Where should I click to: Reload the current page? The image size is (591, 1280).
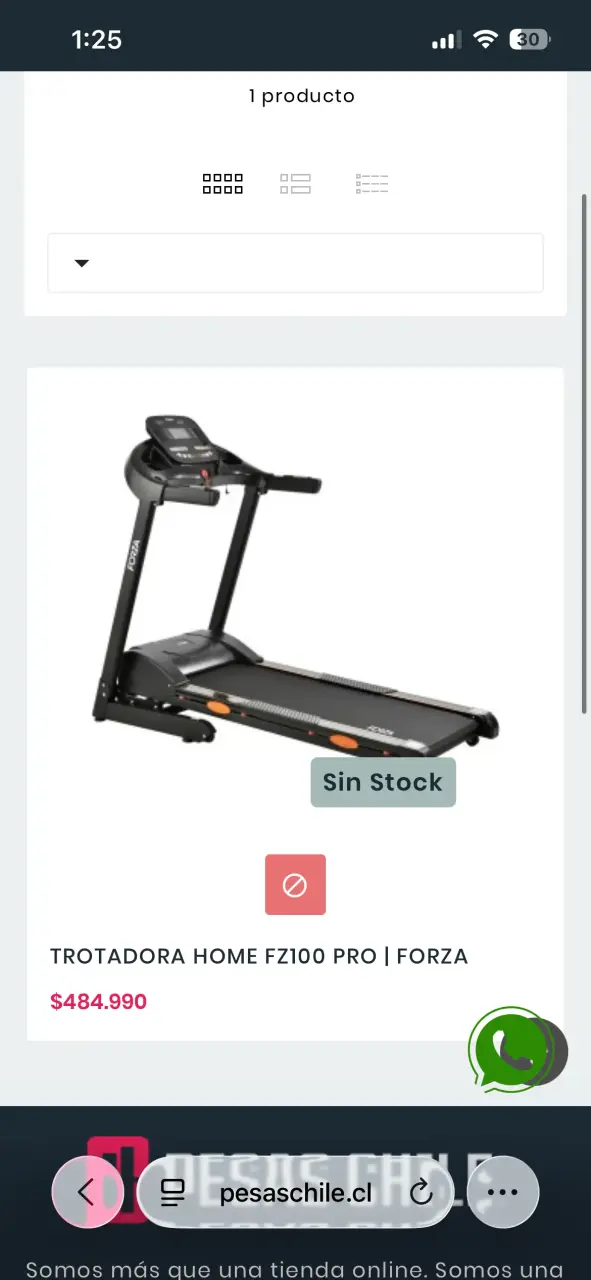pos(421,1192)
